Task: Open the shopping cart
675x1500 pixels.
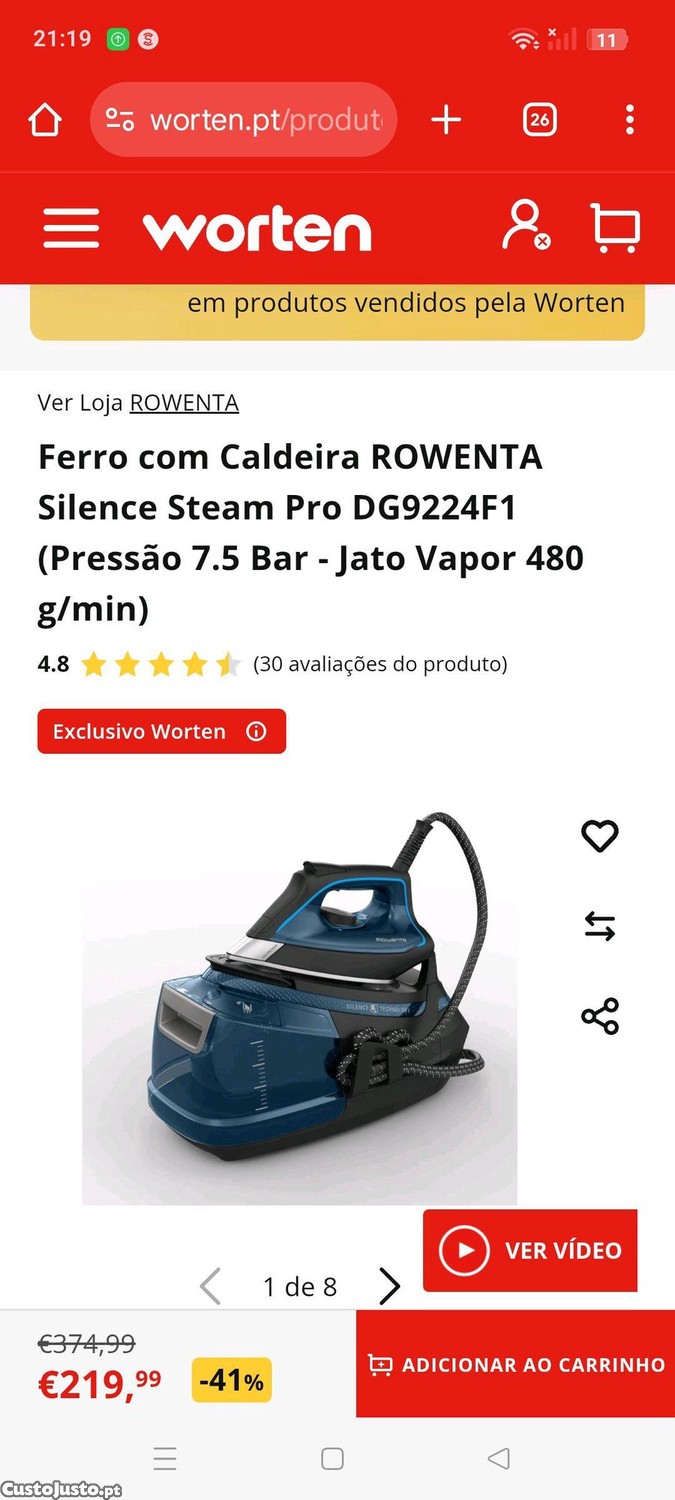Action: [x=615, y=228]
